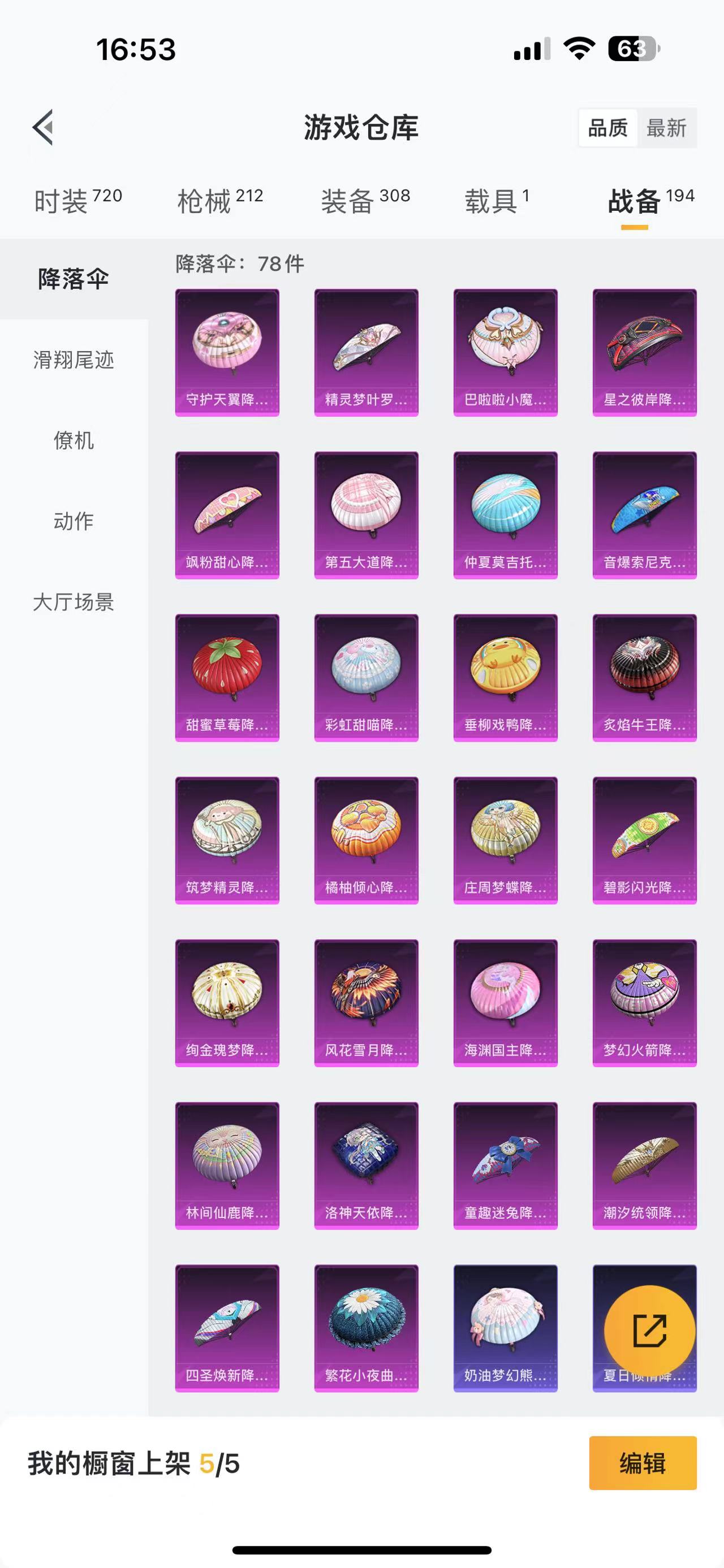The image size is (724, 1568).
Task: Select the 炙焰牛王降 parachute card
Action: click(x=644, y=675)
